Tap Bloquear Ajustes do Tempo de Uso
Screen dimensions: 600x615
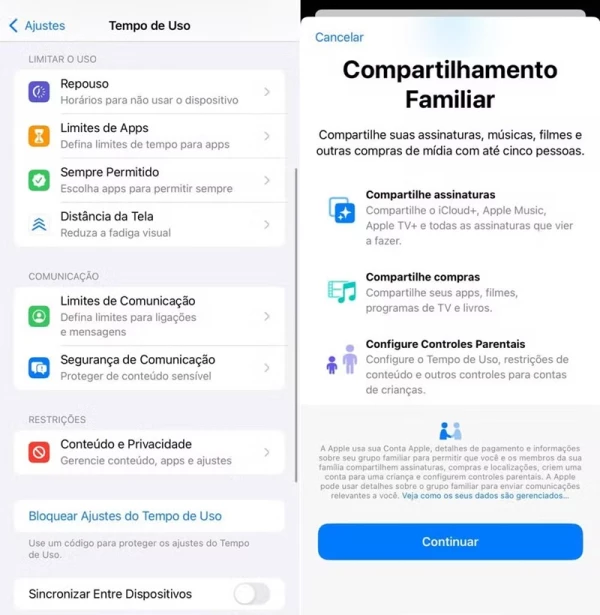[125, 516]
